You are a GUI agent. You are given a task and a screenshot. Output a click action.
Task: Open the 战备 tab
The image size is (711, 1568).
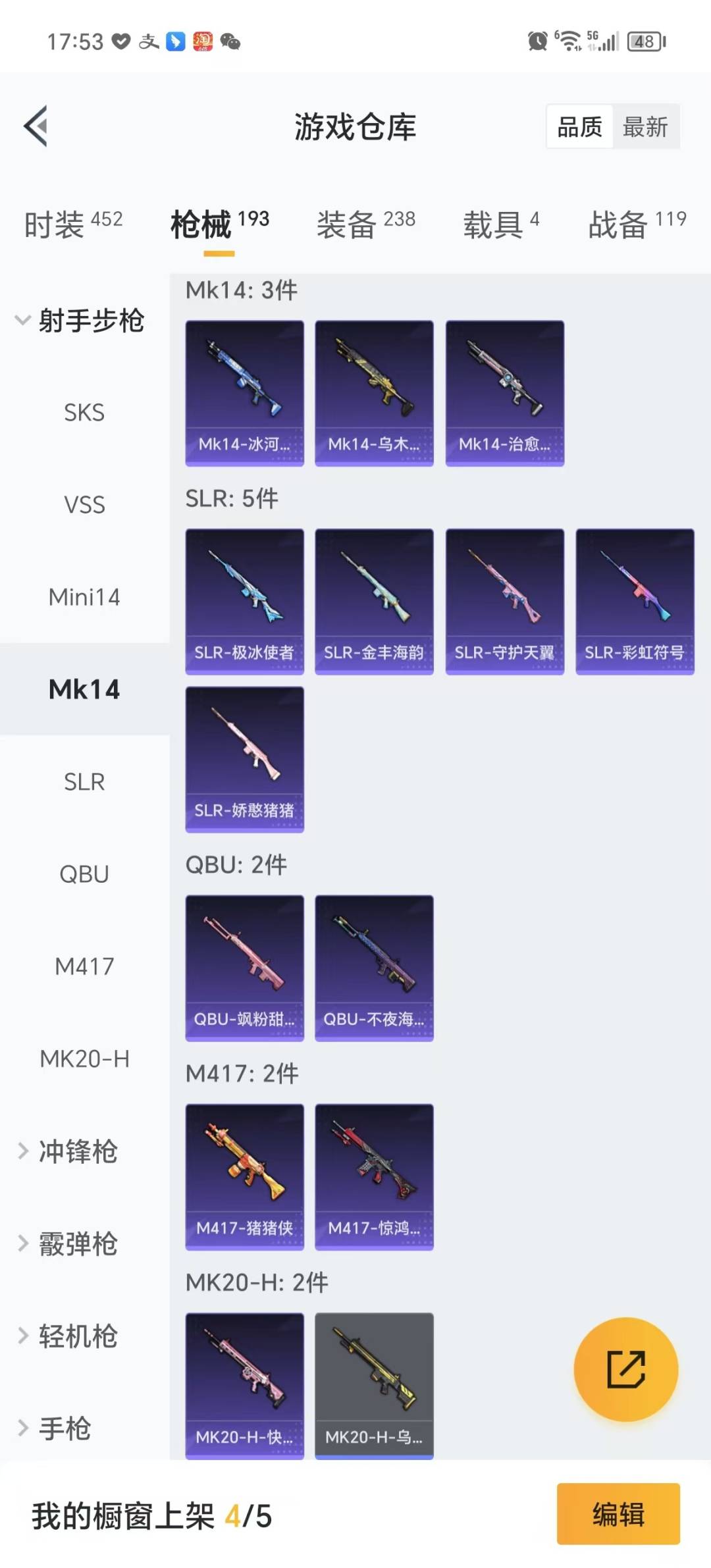click(636, 224)
